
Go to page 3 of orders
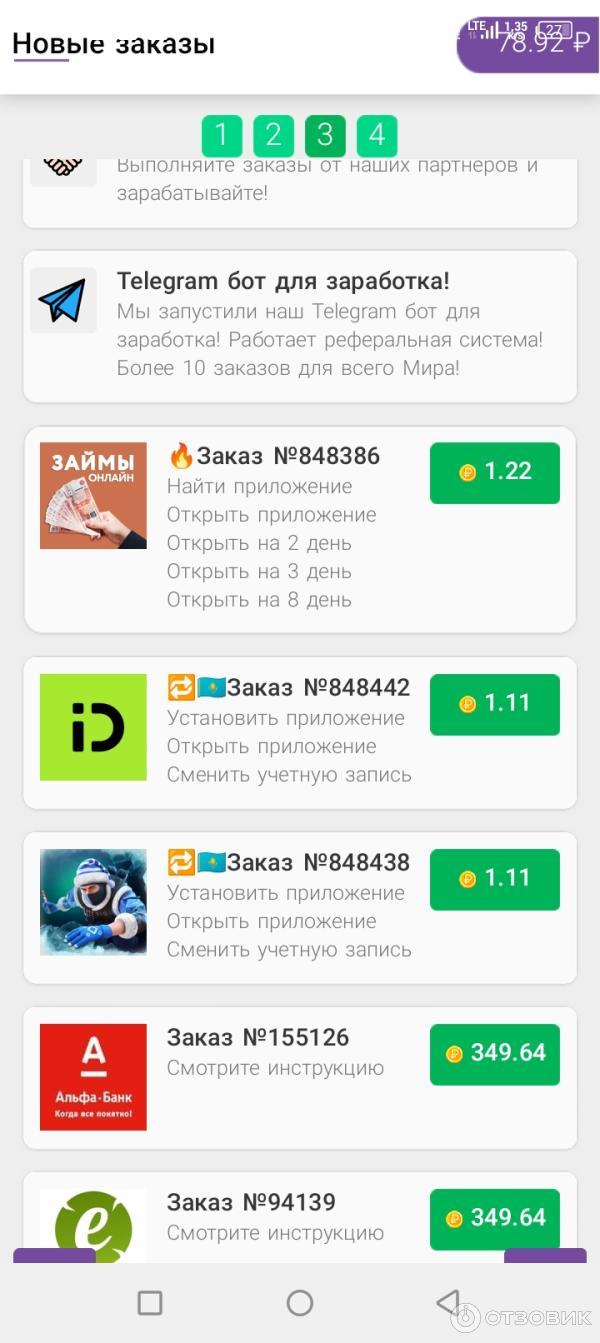point(325,136)
